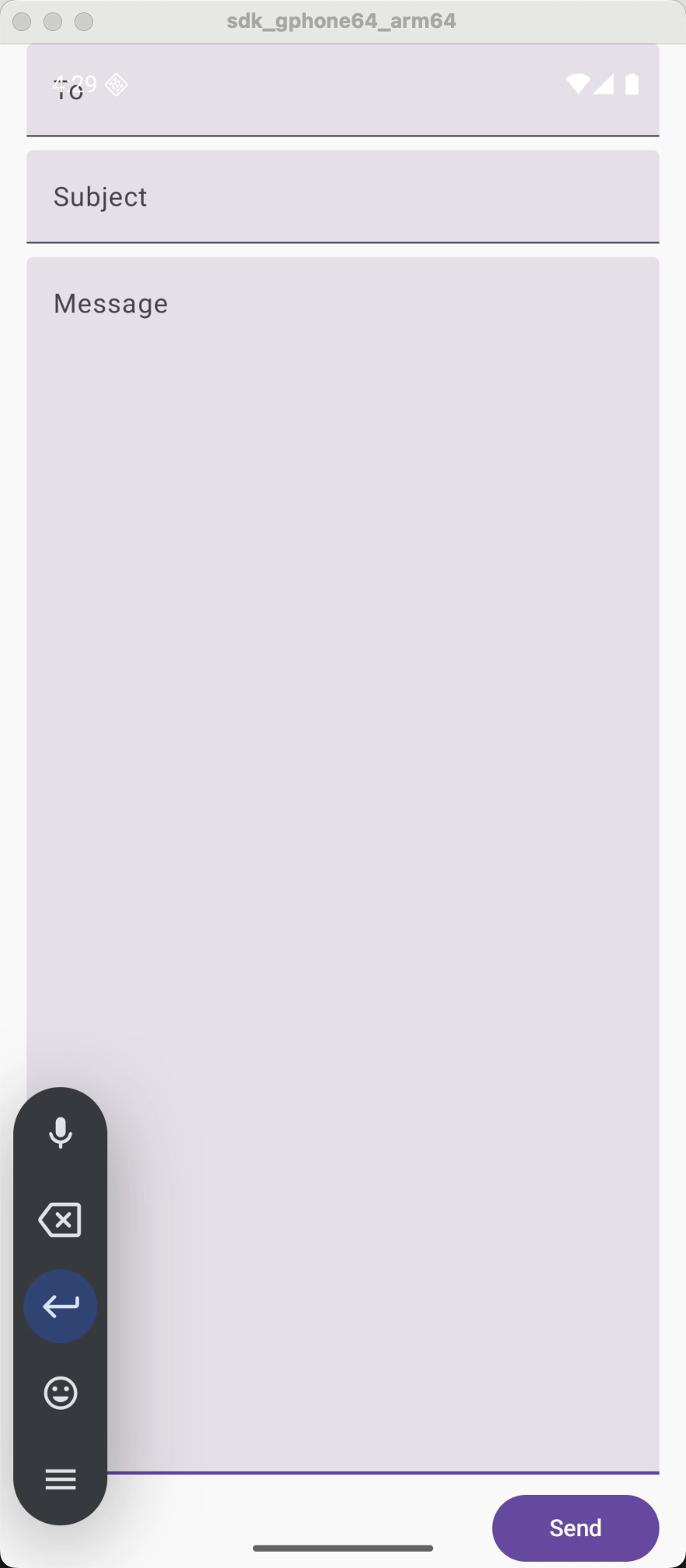Open the keyboard toolbar menu icon

click(61, 1480)
